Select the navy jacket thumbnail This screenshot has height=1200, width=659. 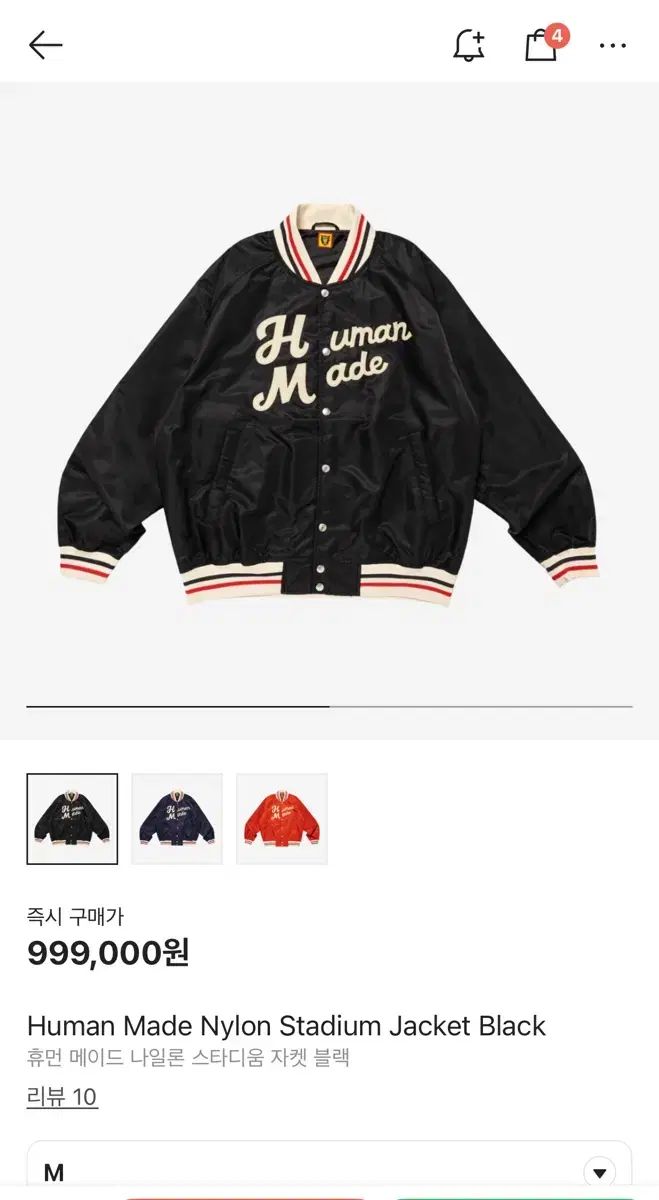click(177, 819)
